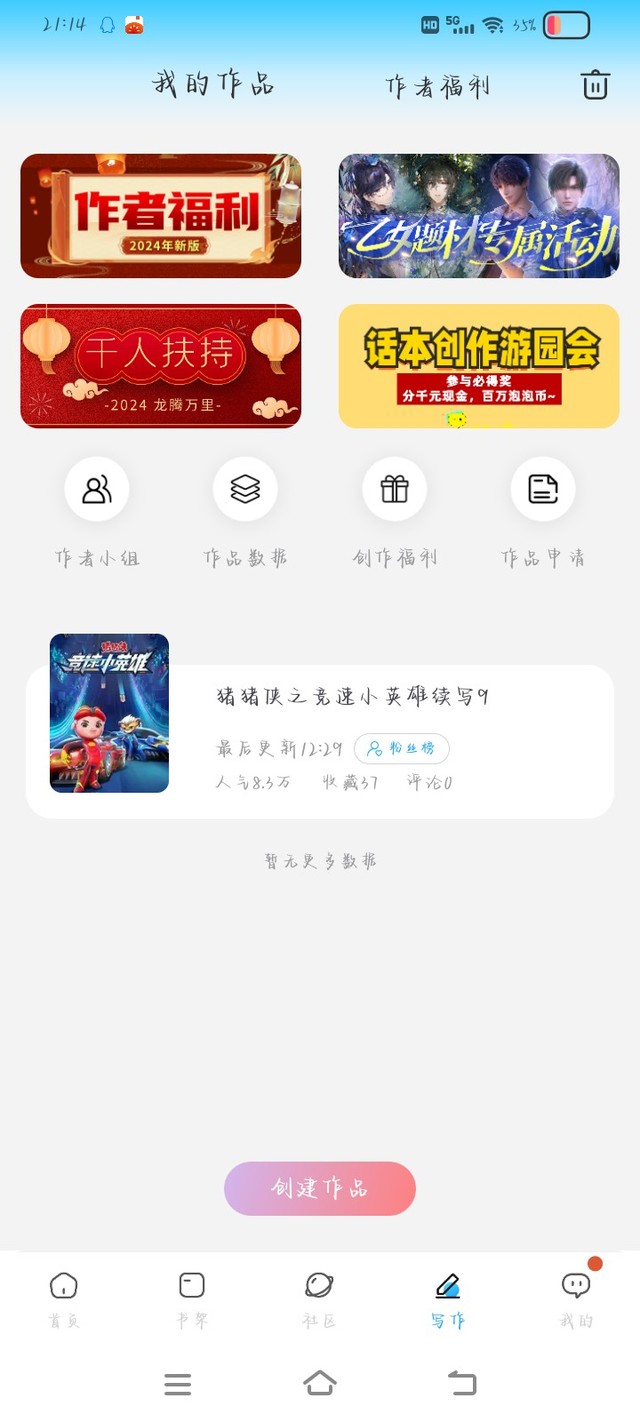Switch to the 首页 tab
This screenshot has width=640, height=1422.
[x=64, y=1299]
